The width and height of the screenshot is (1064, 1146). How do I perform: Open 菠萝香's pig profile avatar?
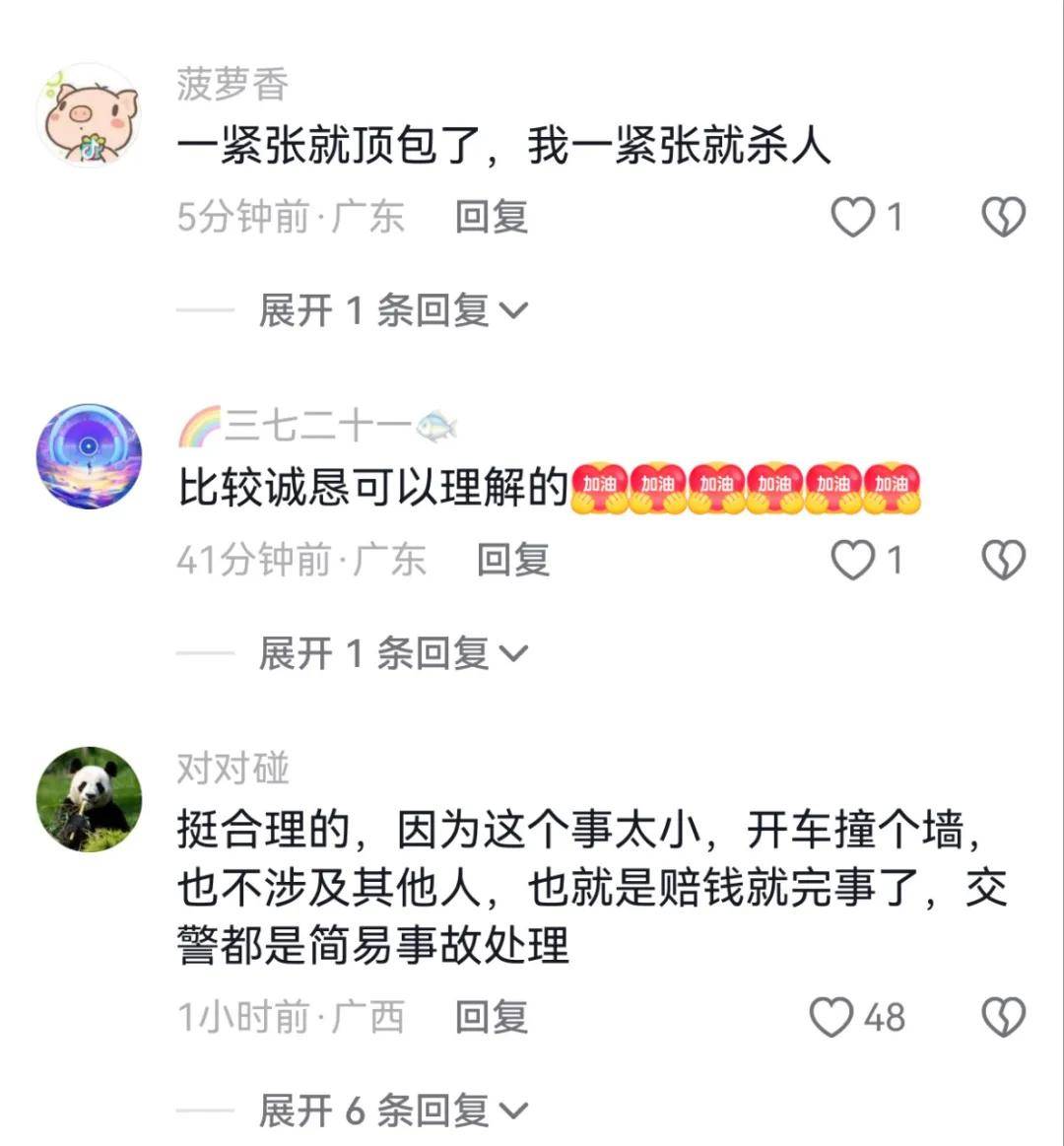coord(89,115)
